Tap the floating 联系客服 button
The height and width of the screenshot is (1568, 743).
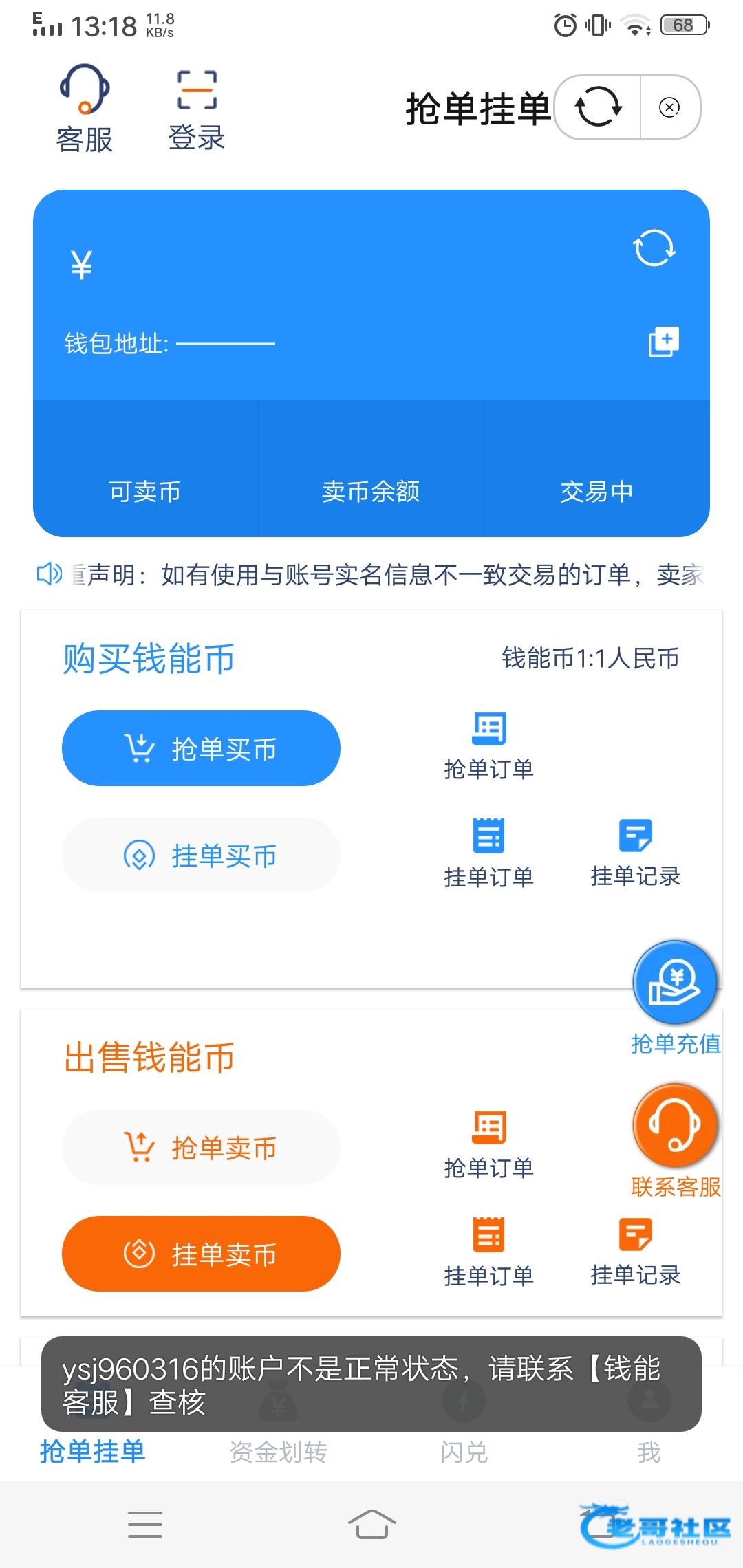pos(676,1140)
